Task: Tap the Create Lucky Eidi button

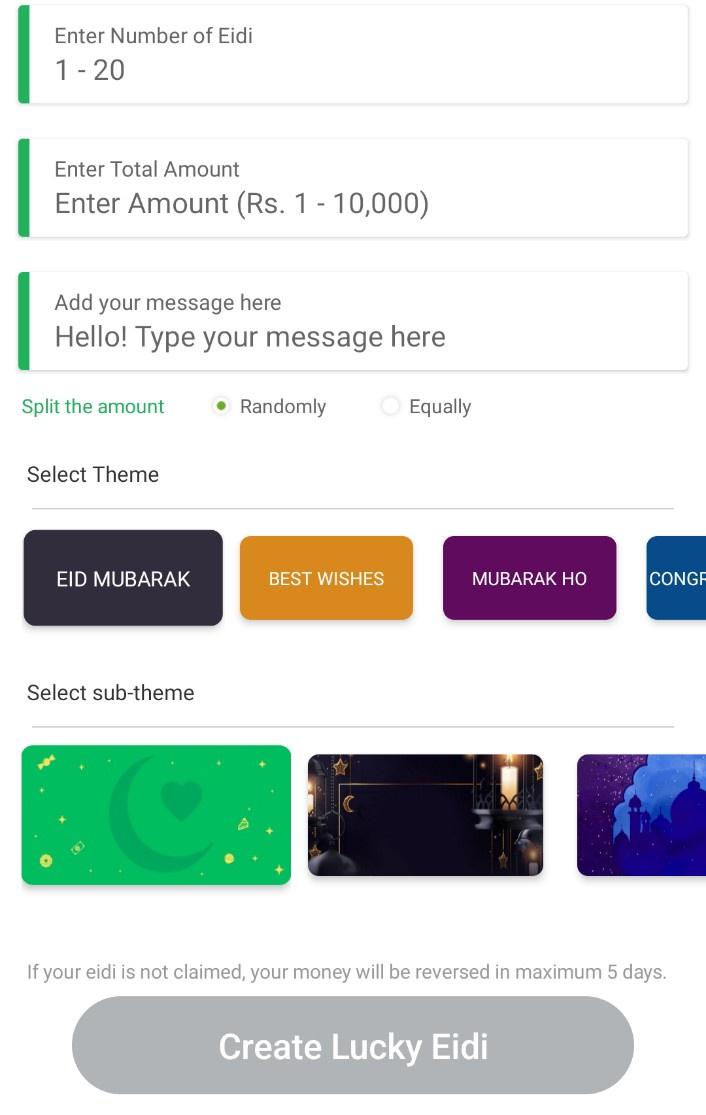Action: pos(353,1046)
